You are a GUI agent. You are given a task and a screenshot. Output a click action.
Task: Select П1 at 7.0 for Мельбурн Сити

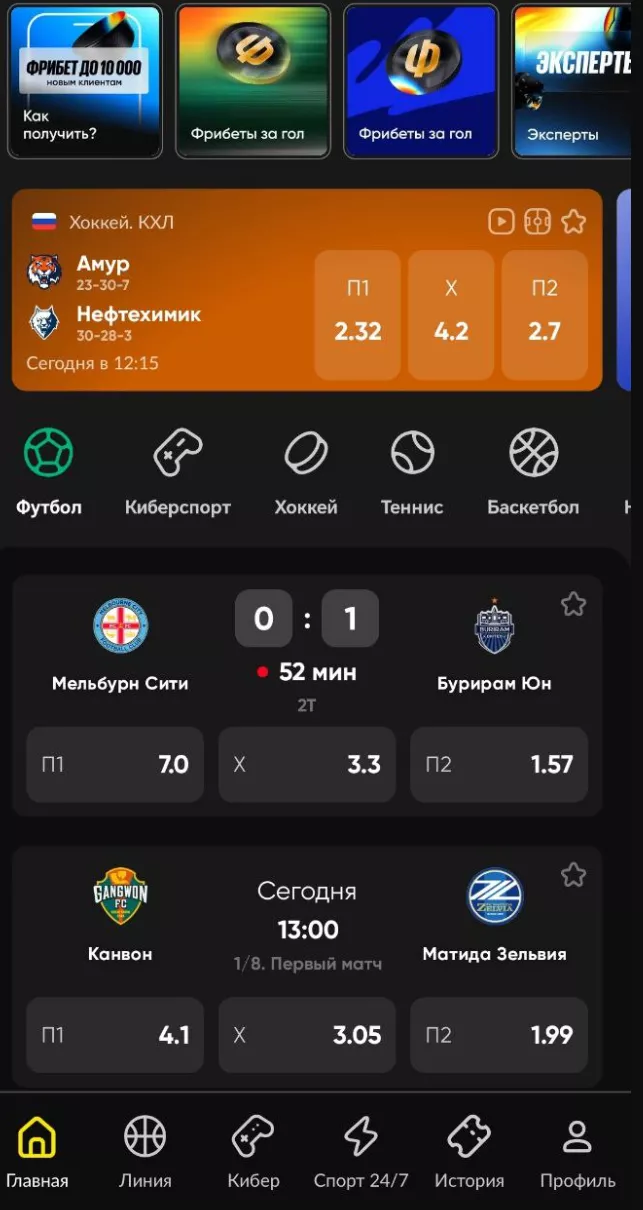click(115, 765)
